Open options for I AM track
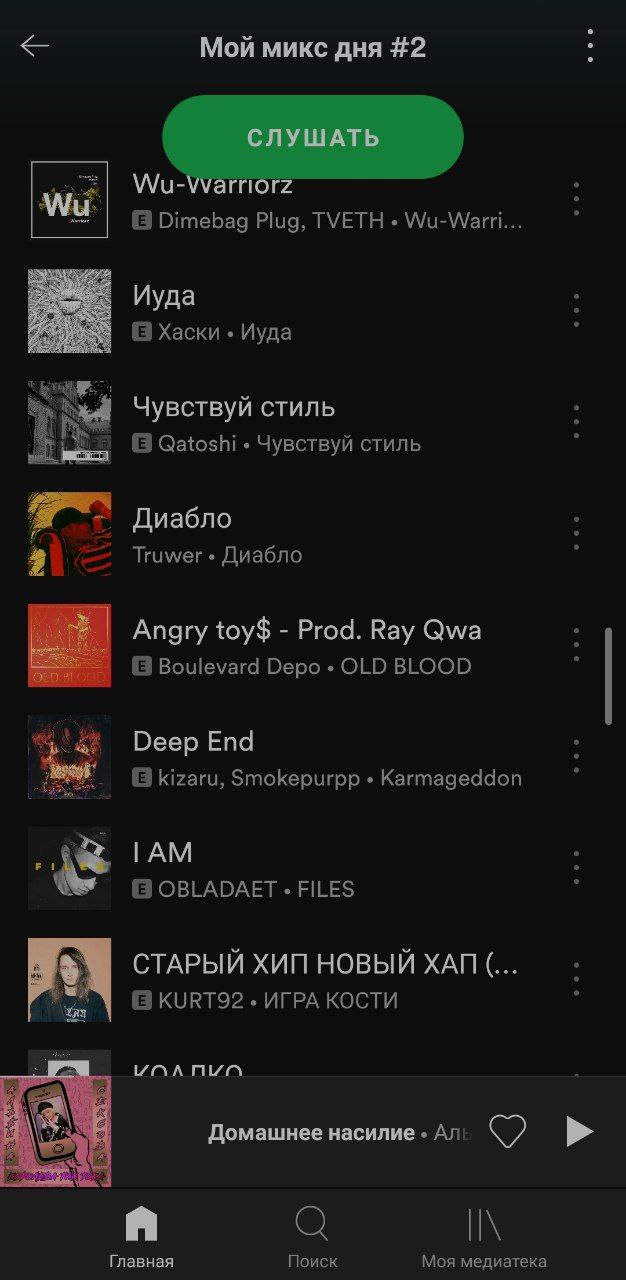 click(x=576, y=868)
